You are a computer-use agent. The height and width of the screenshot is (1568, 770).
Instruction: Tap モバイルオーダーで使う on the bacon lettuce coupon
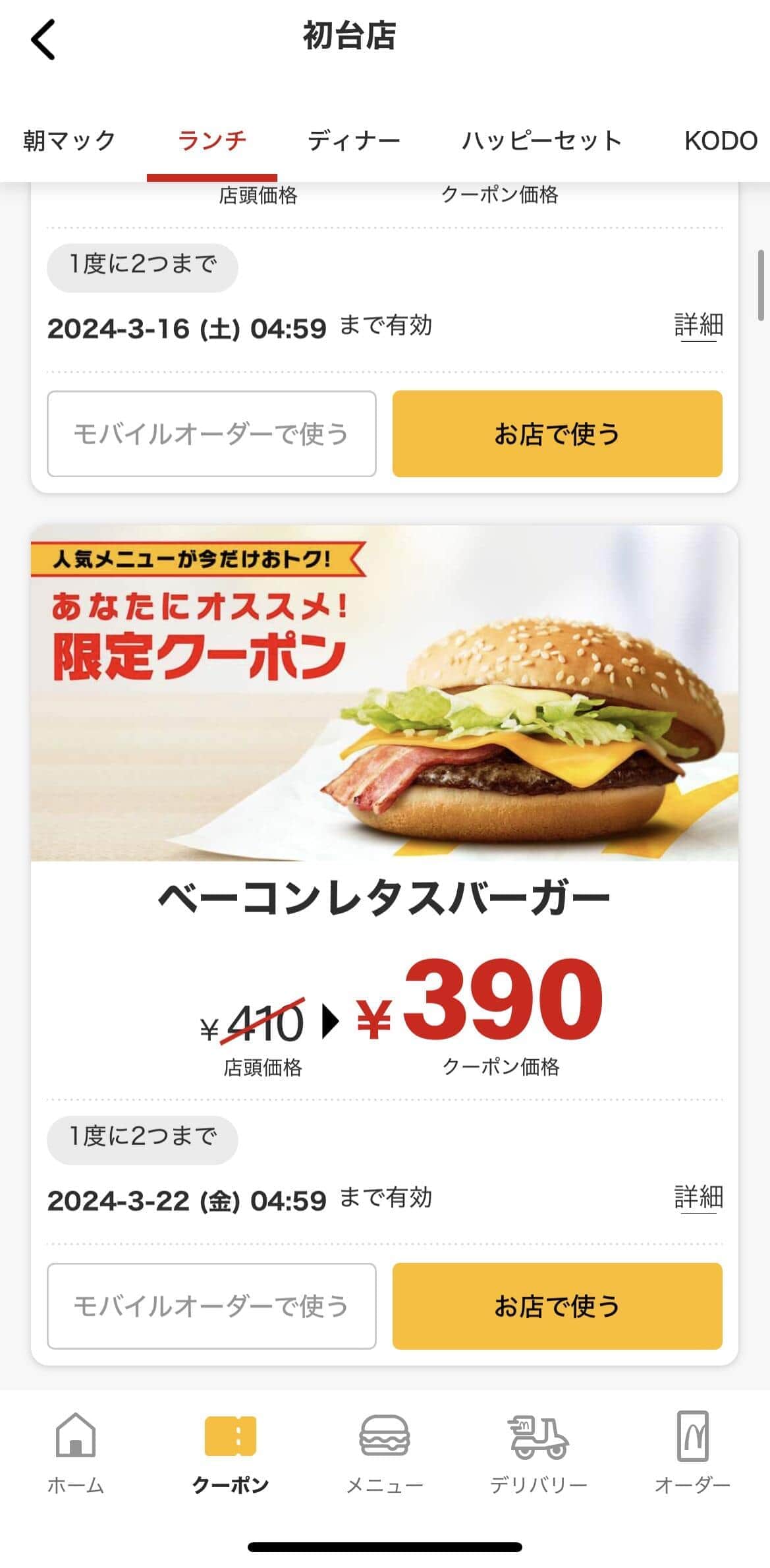211,1306
